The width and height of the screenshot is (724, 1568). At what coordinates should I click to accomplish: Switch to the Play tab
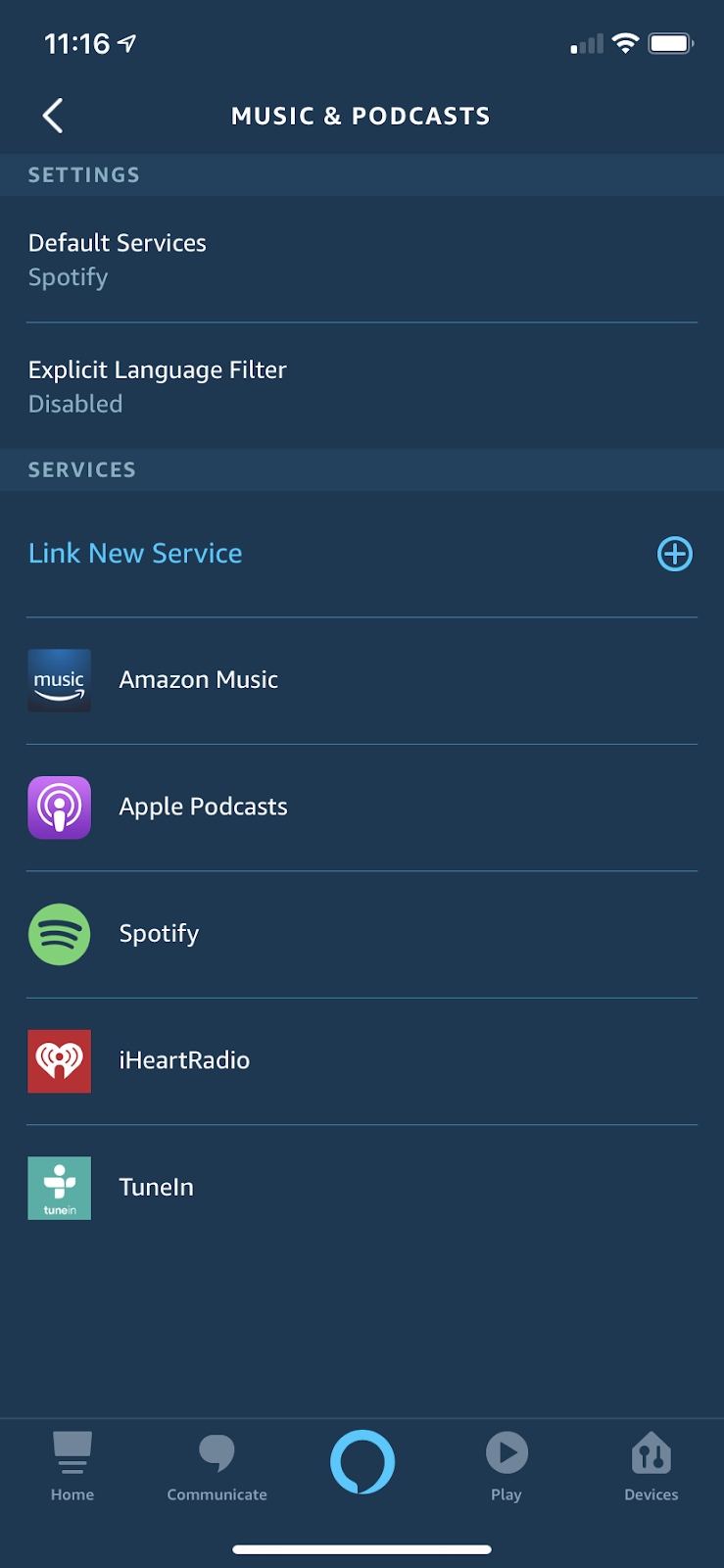pyautogui.click(x=507, y=1466)
